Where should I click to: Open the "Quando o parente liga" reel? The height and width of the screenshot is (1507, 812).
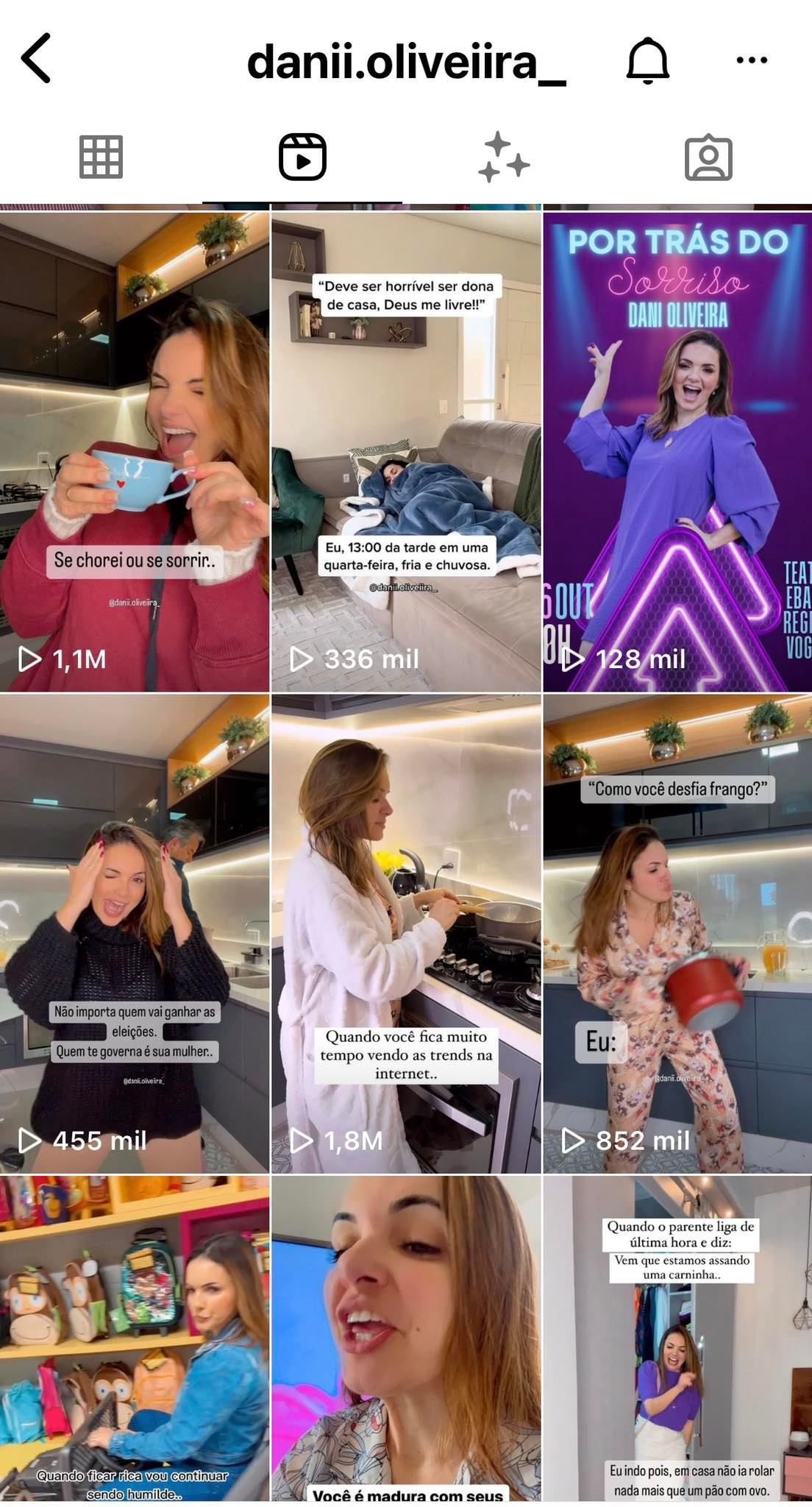tap(677, 1338)
